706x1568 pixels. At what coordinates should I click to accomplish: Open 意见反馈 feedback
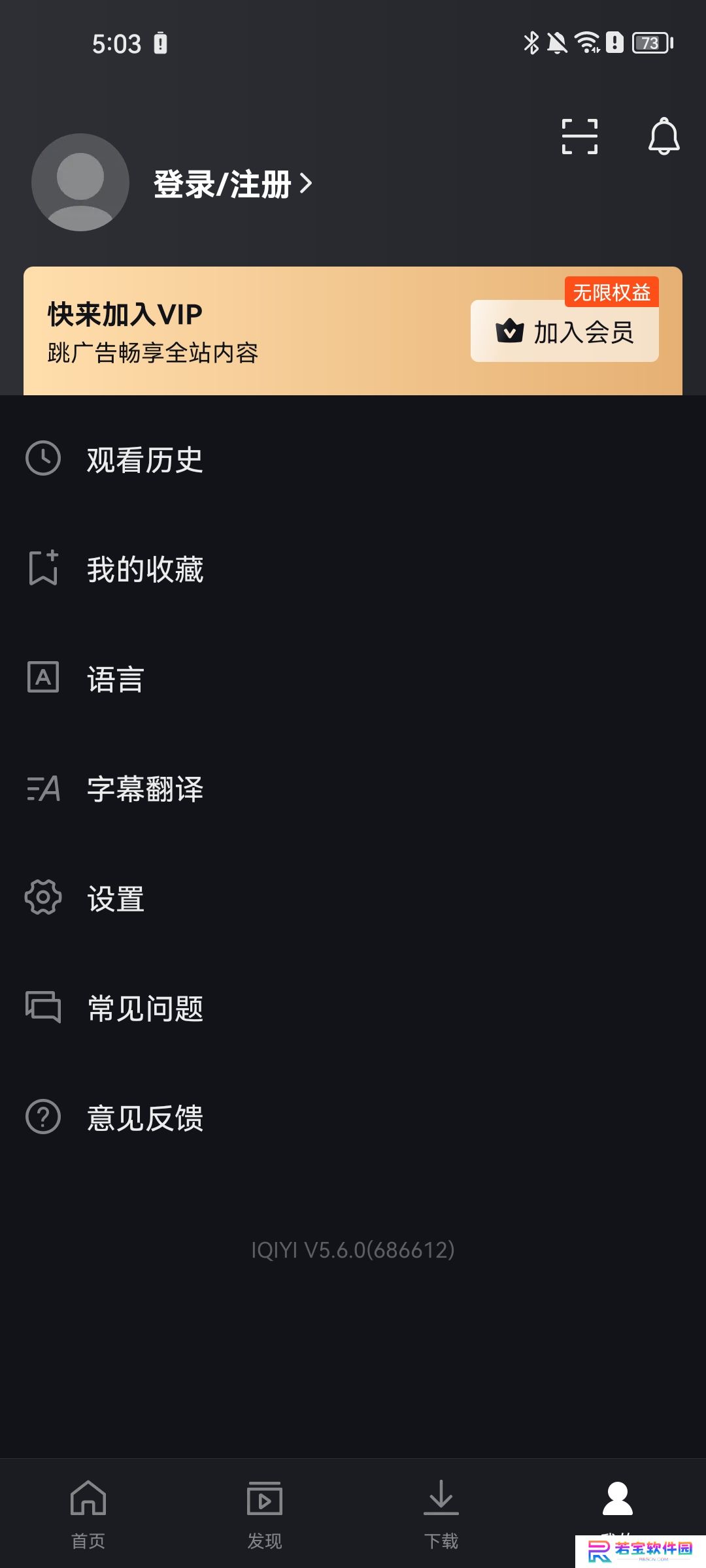353,1118
